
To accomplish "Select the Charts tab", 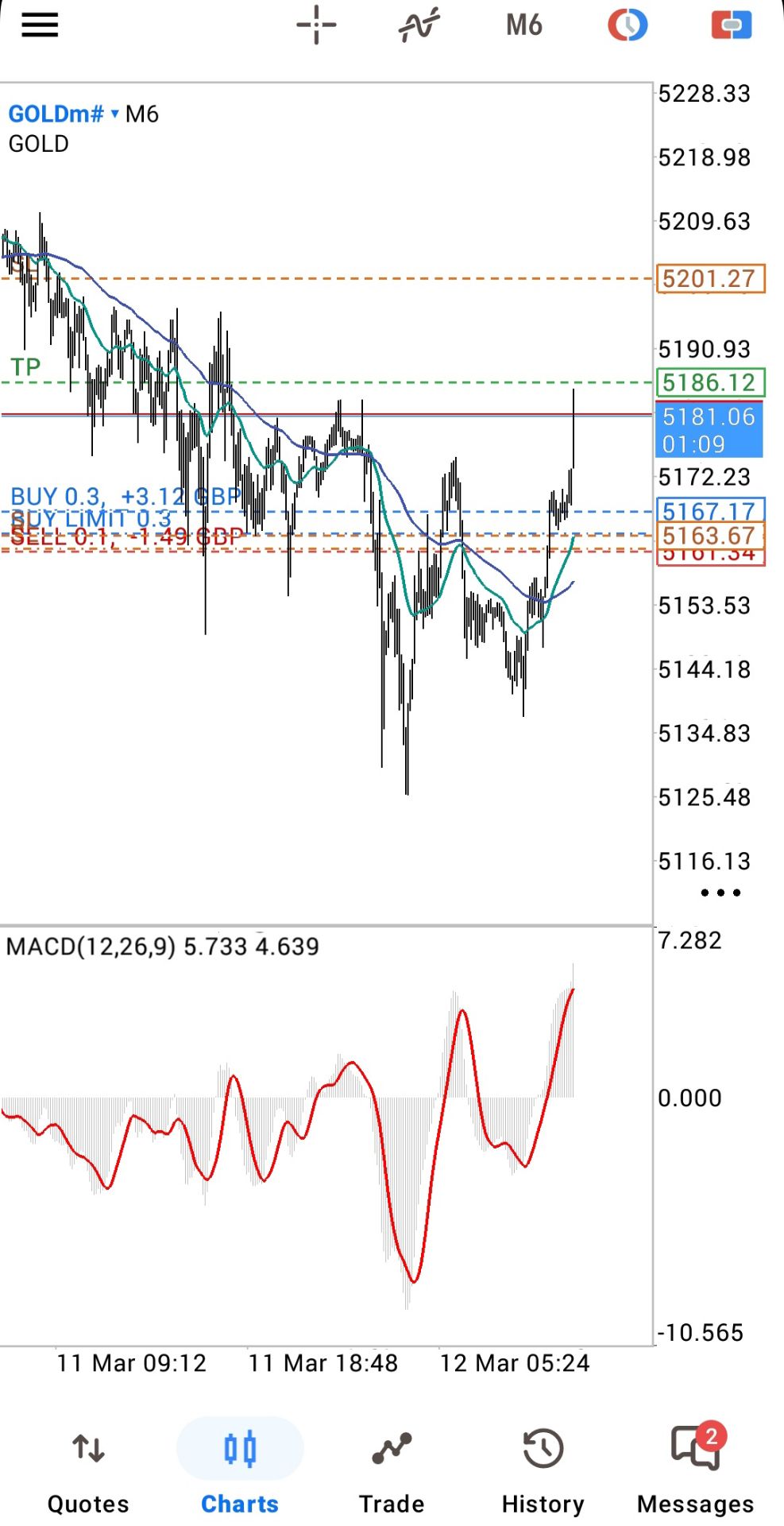I will tap(240, 1469).
